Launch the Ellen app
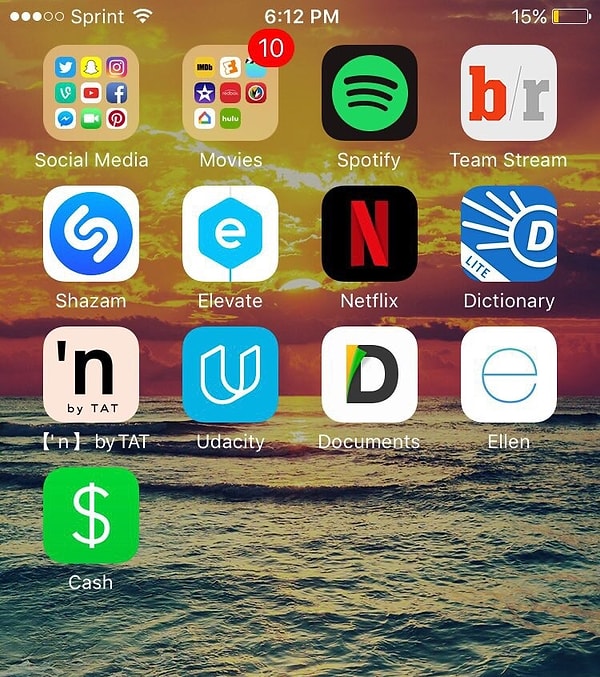The image size is (600, 677). pyautogui.click(x=508, y=375)
